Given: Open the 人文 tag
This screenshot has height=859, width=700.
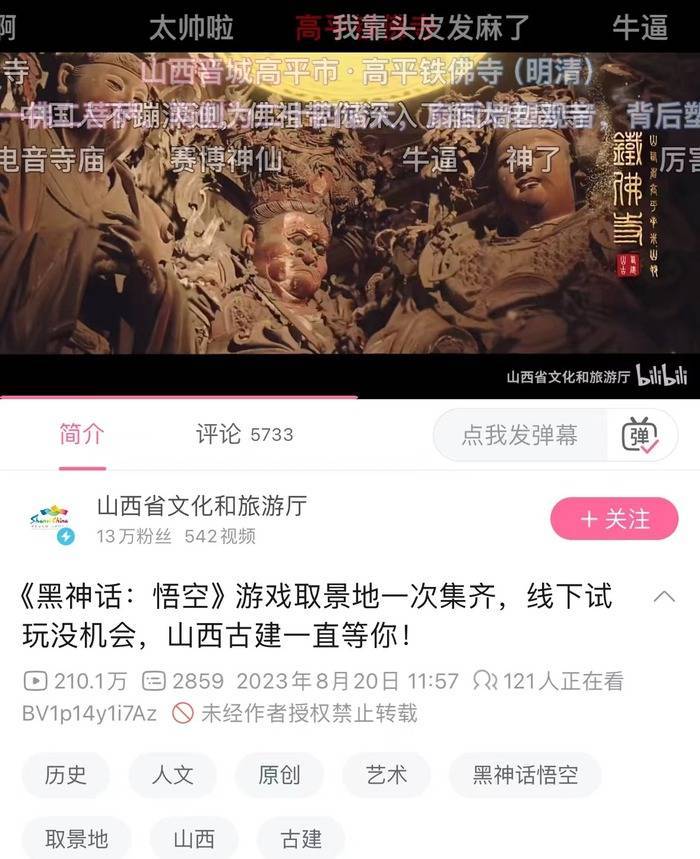Looking at the screenshot, I should point(172,775).
